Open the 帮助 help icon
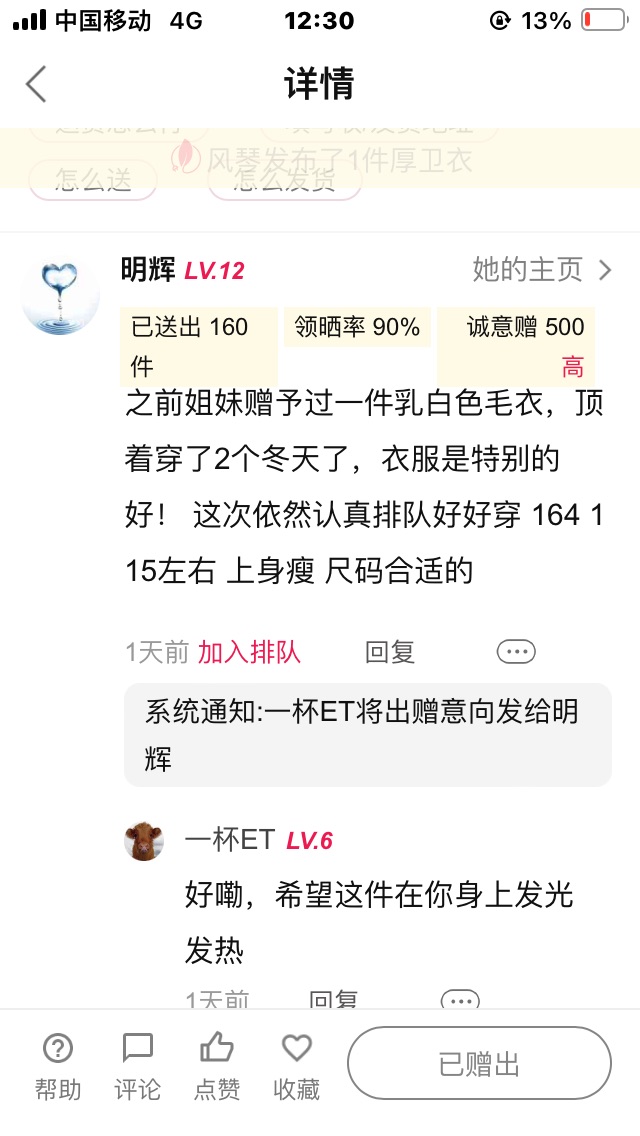 click(58, 1066)
